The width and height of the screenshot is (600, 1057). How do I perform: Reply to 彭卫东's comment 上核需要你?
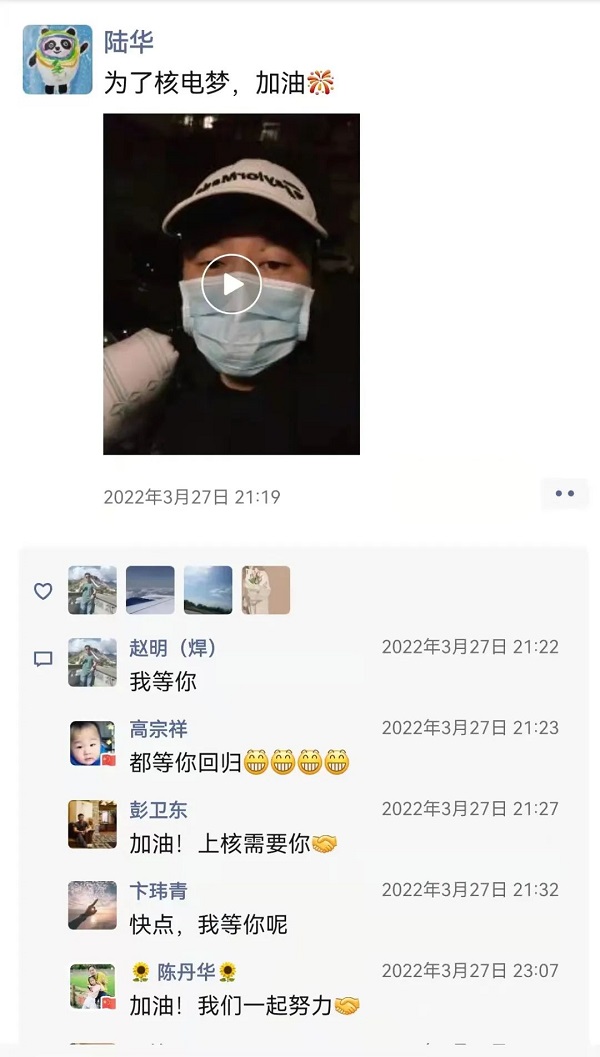233,843
